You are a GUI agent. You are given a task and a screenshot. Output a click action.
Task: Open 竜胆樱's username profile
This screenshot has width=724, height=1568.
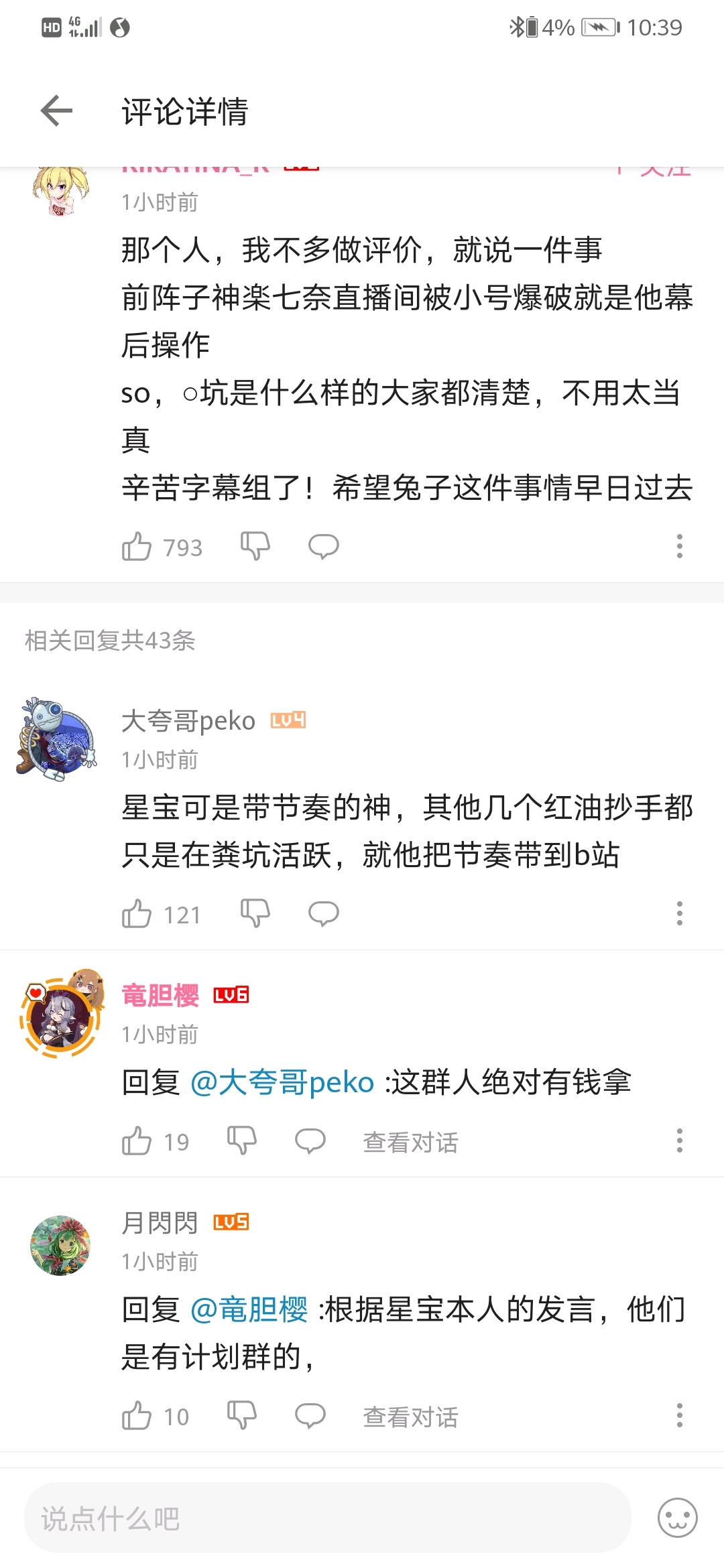pyautogui.click(x=160, y=995)
